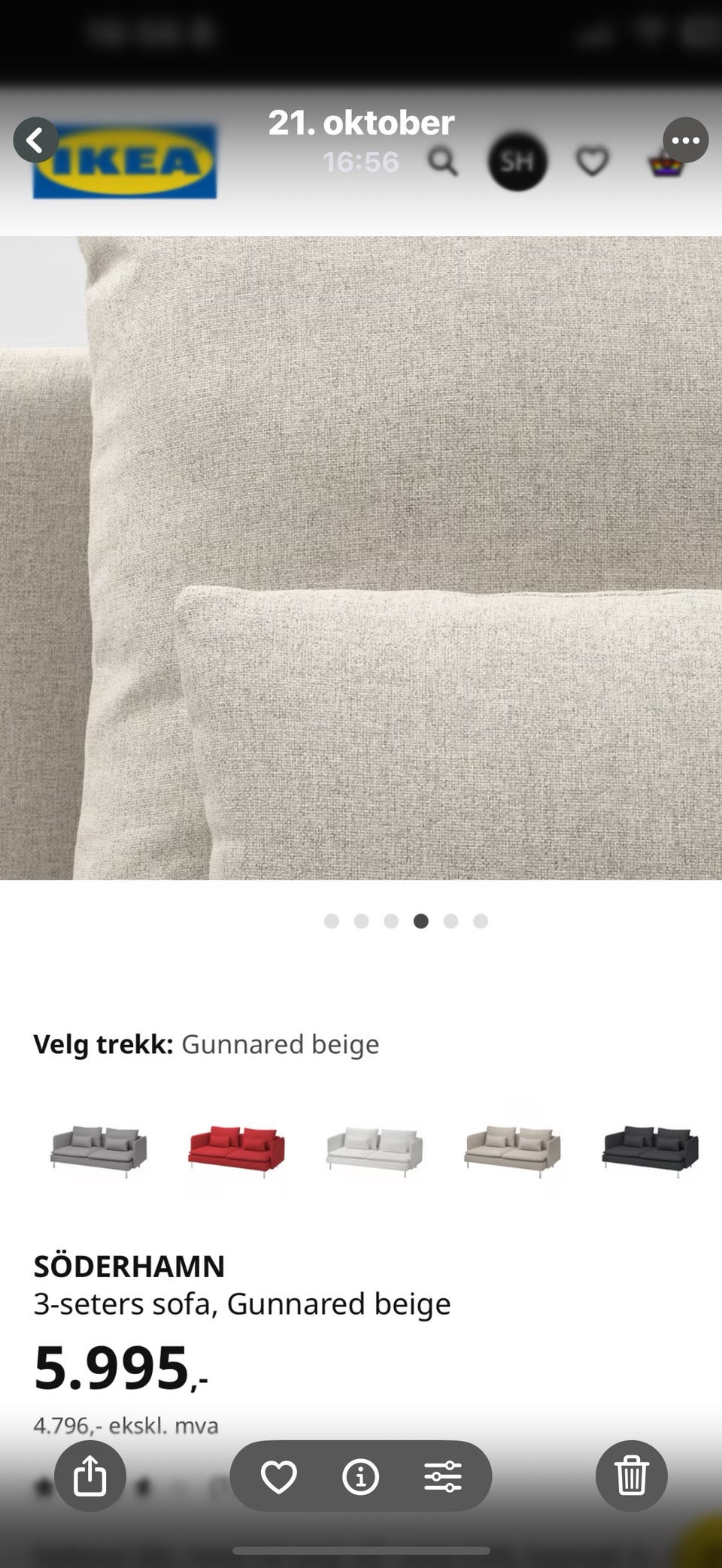
Task: Delete this saved item via trash icon
Action: tap(630, 1476)
